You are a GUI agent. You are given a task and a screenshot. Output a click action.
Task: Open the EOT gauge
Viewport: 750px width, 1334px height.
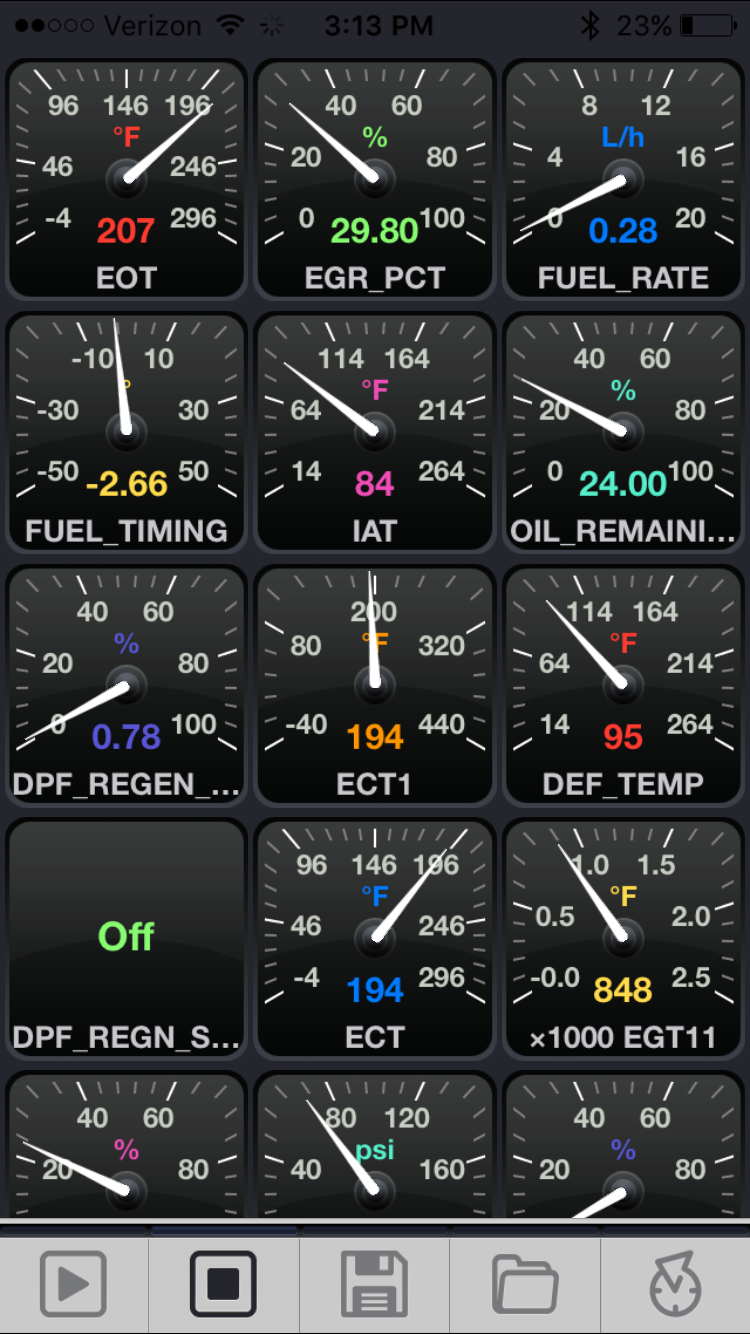pyautogui.click(x=126, y=178)
